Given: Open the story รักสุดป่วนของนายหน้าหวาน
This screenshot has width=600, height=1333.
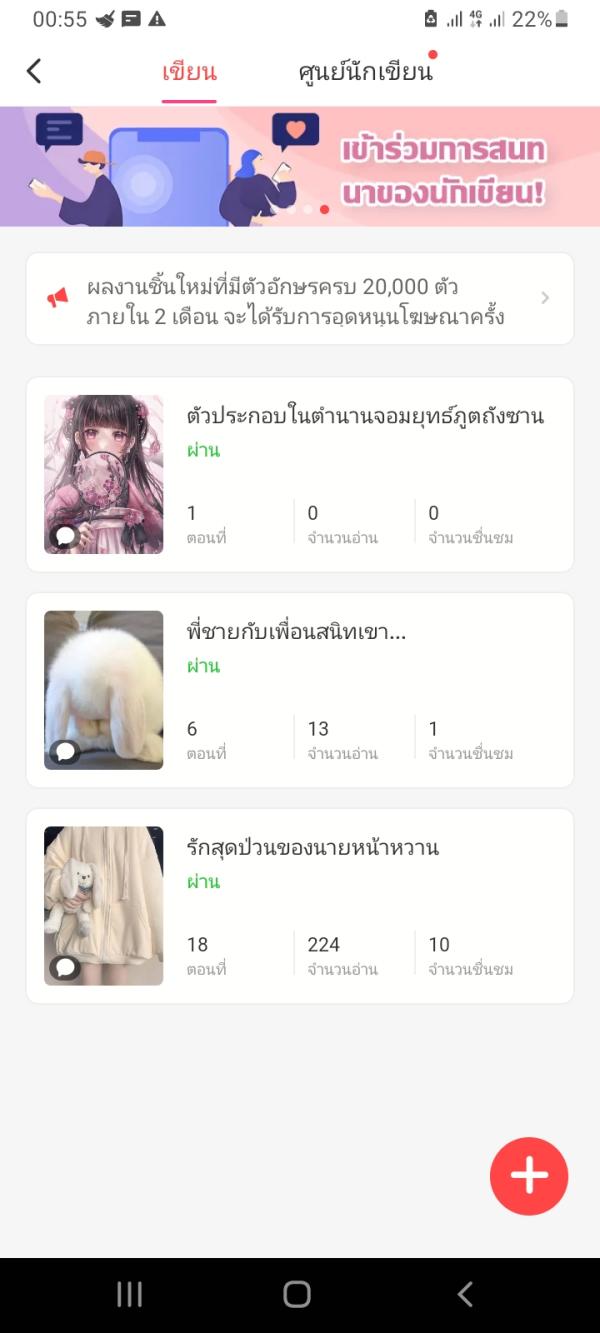Looking at the screenshot, I should pos(313,848).
